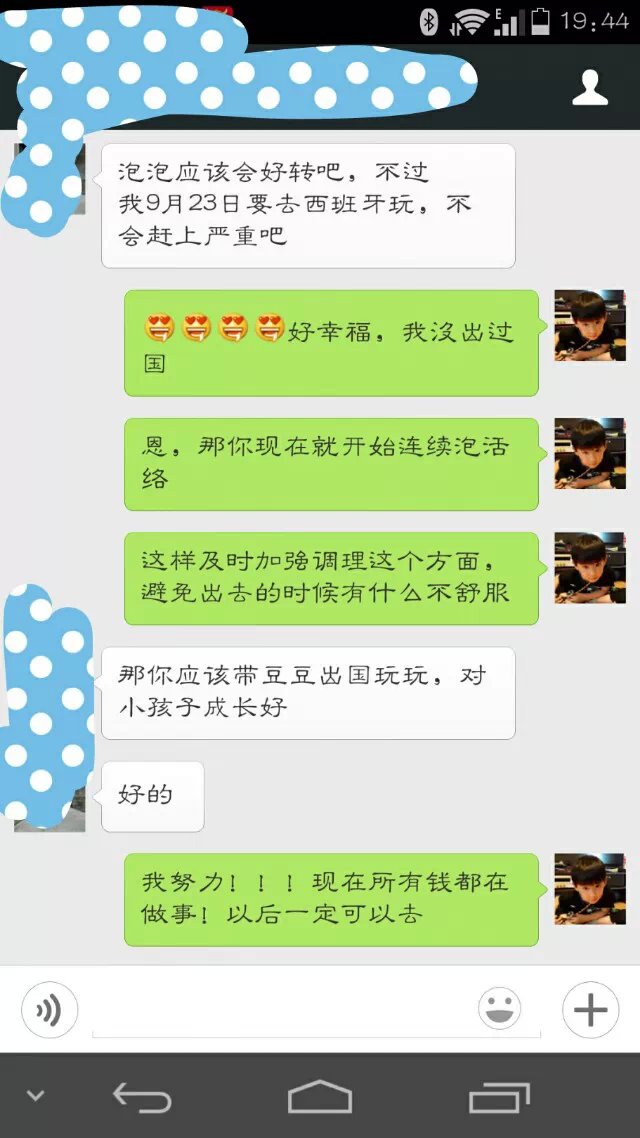The height and width of the screenshot is (1138, 640).
Task: Switch to voice message input
Action: [x=48, y=1010]
